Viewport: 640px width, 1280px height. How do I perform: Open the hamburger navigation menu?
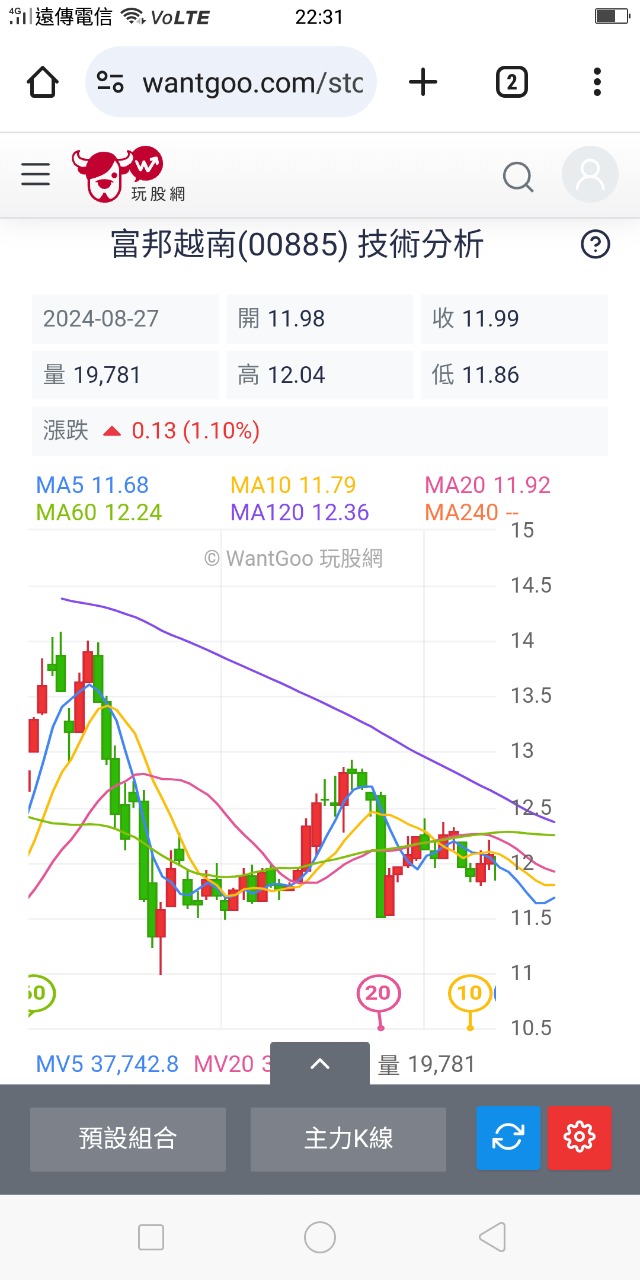(36, 176)
